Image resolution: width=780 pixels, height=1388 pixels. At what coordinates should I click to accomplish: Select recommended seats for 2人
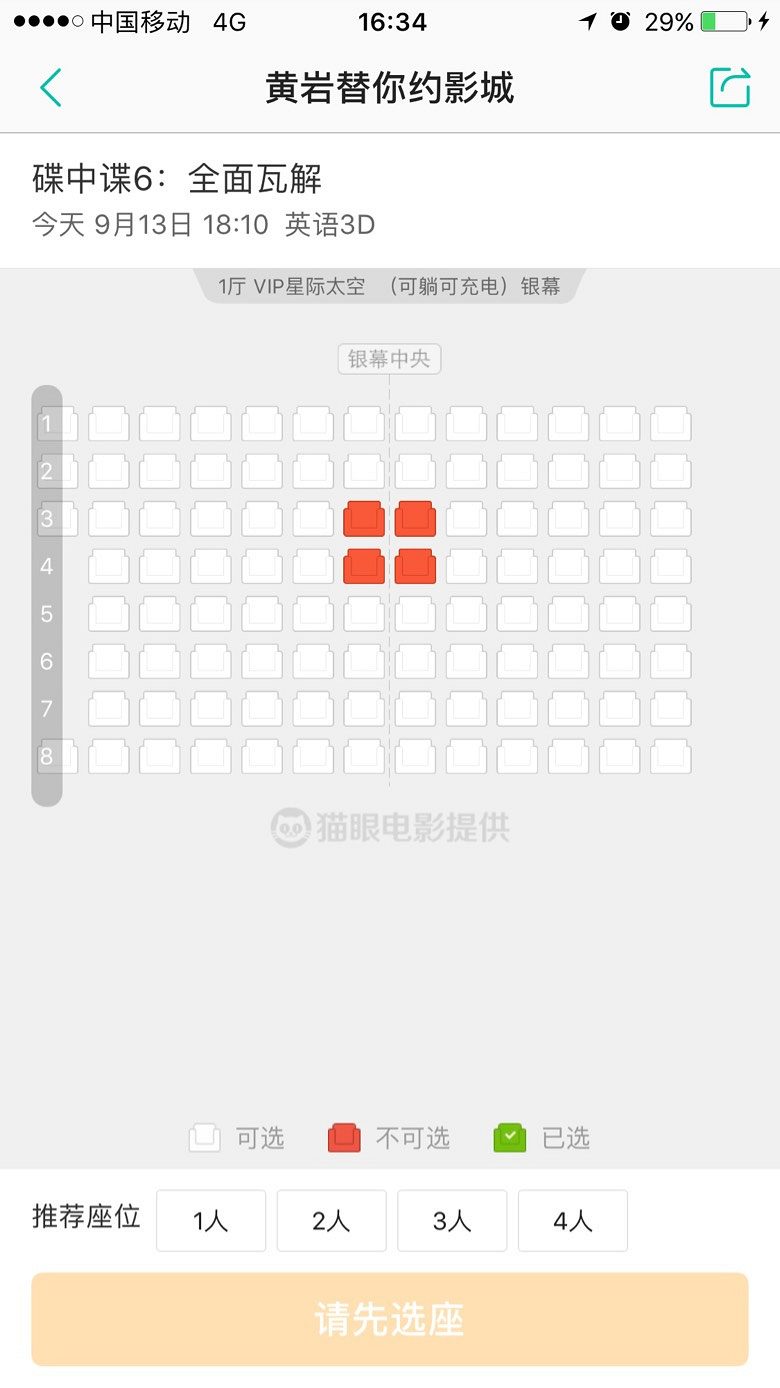tap(331, 1220)
